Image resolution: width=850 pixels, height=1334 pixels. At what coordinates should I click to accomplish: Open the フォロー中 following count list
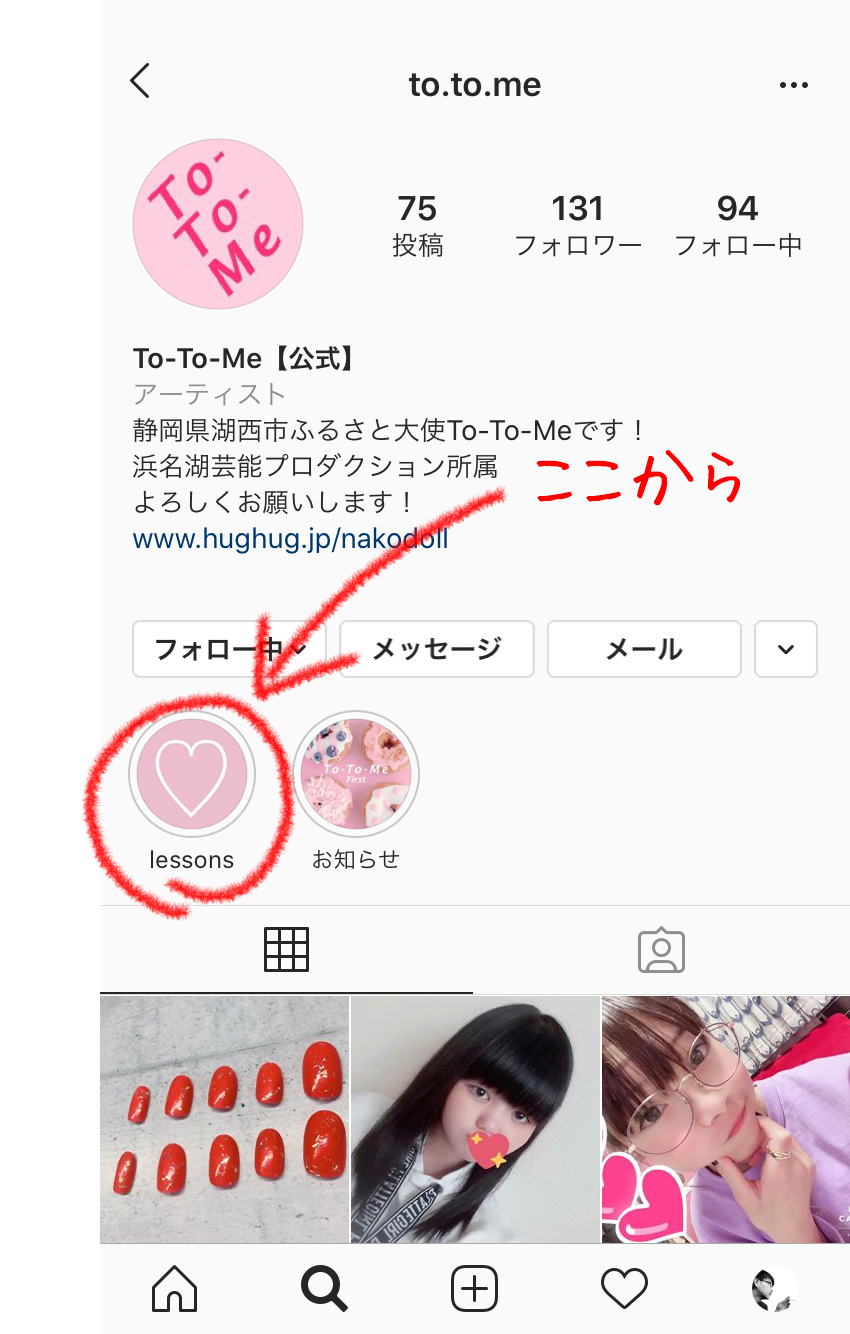737,225
